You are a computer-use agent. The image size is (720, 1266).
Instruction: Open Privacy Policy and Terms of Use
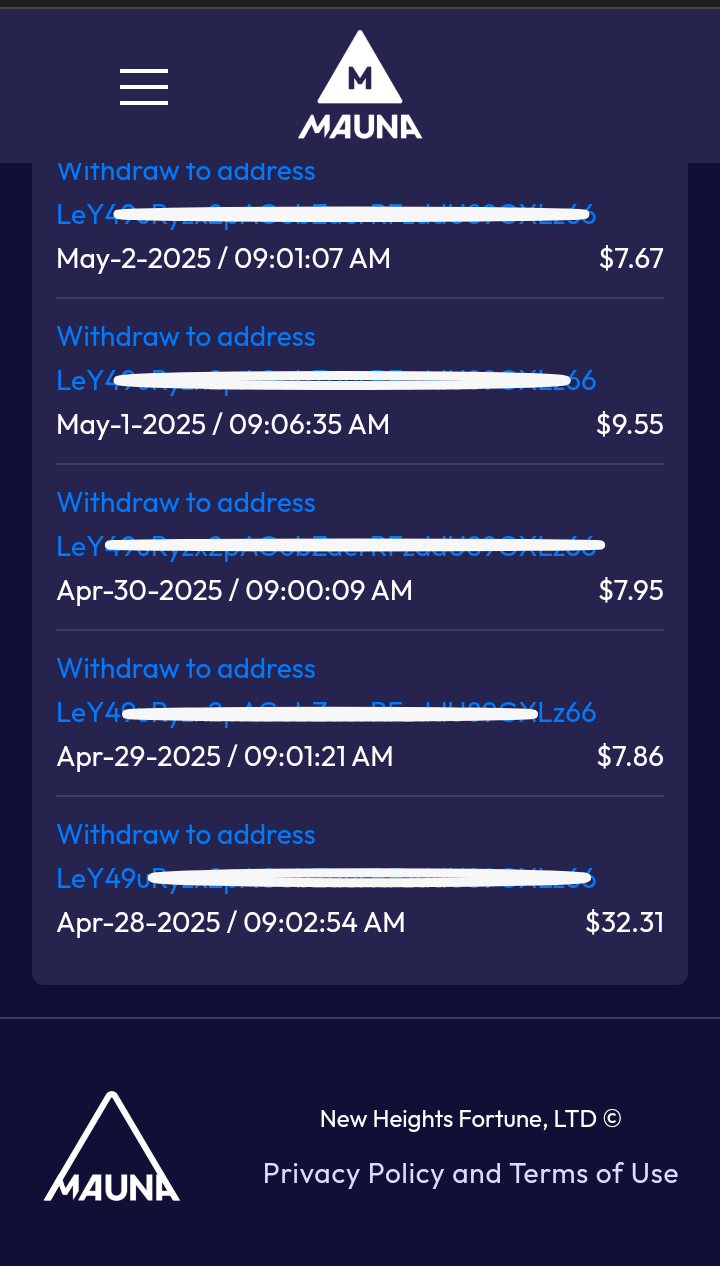point(470,1173)
